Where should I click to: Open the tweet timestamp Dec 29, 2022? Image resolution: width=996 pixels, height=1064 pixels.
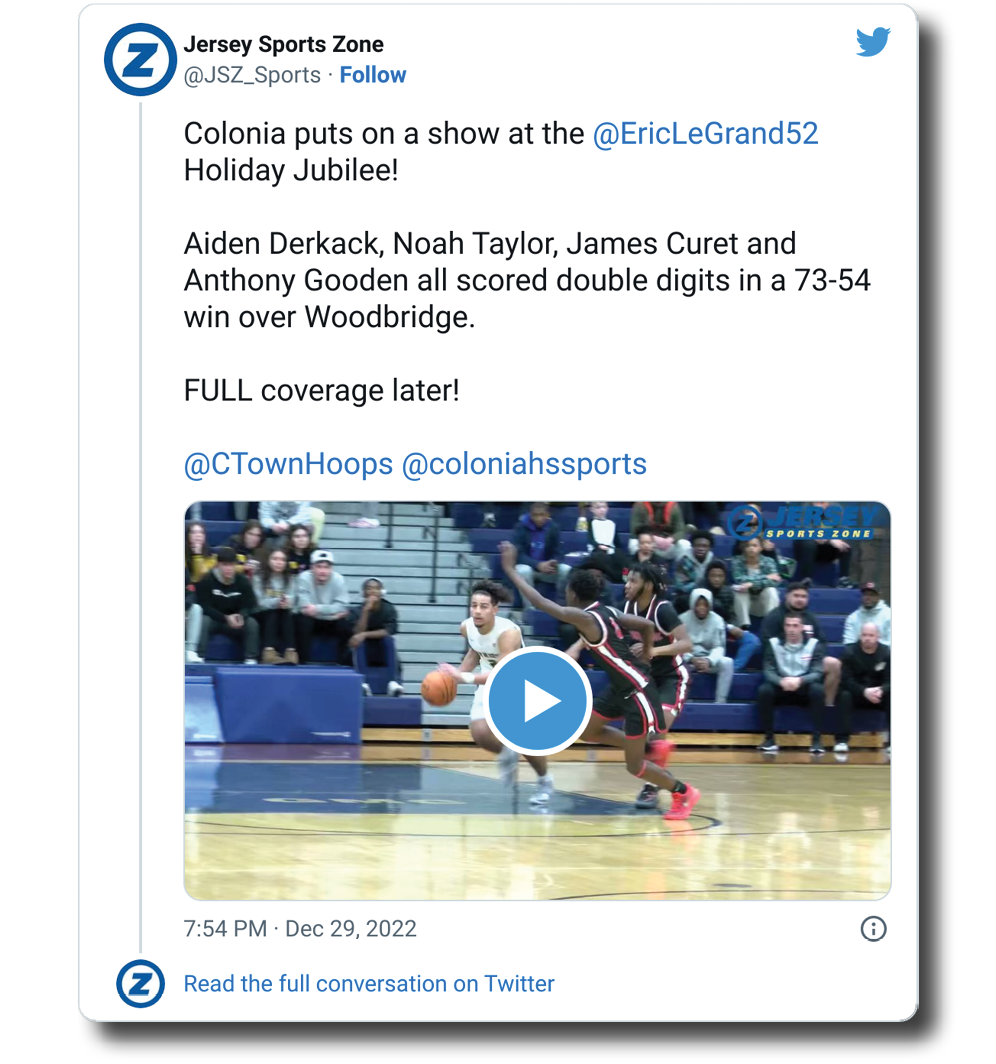(300, 929)
